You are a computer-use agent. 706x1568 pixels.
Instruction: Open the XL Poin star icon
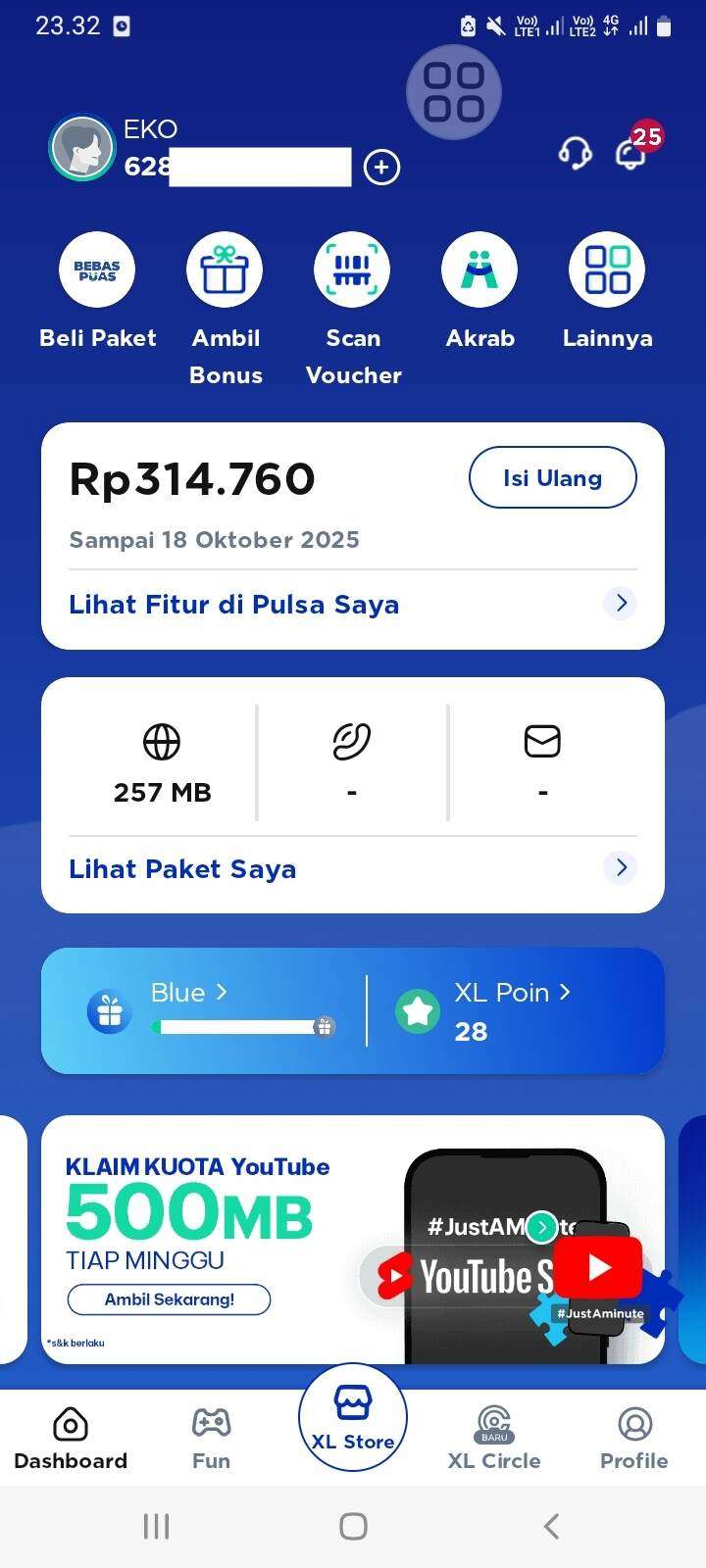coord(418,1010)
